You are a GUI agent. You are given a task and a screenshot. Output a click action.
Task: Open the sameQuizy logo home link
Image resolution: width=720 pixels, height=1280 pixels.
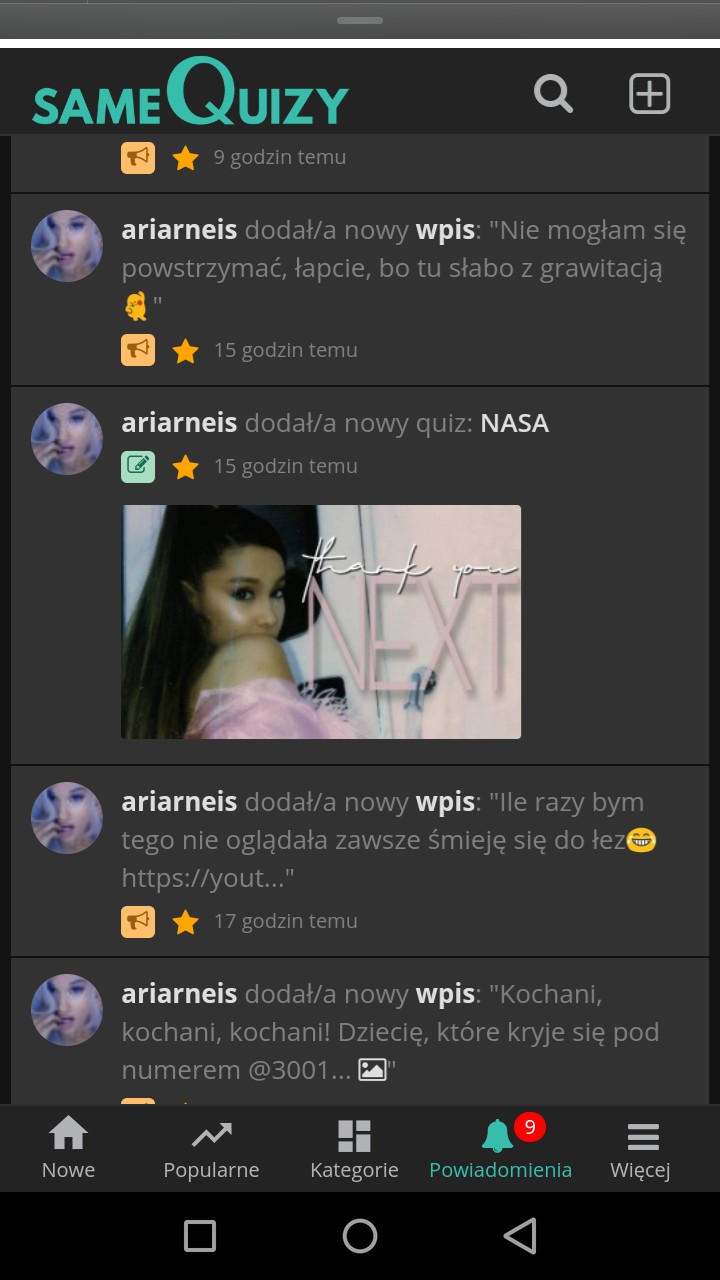click(x=190, y=94)
